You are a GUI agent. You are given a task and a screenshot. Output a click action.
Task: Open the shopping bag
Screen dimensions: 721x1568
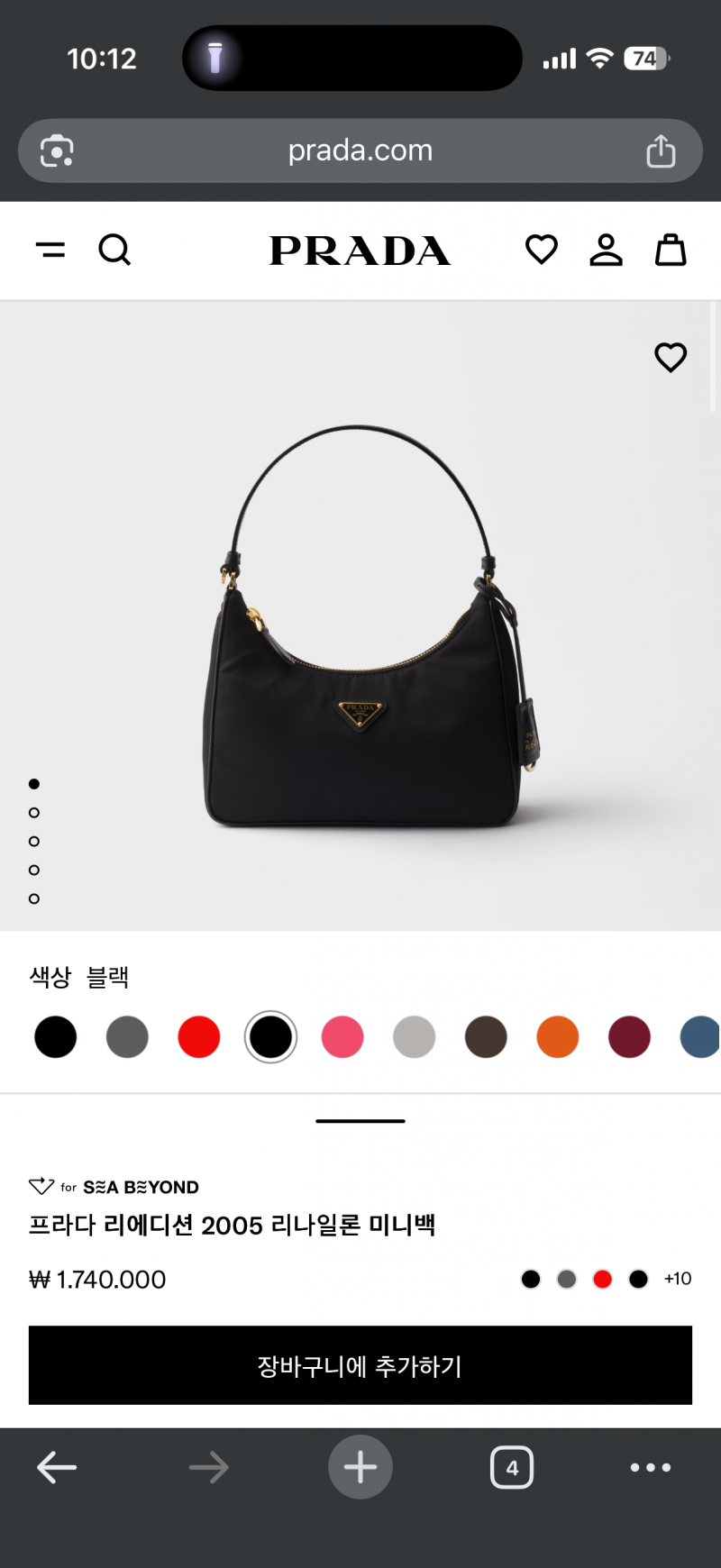(x=671, y=251)
